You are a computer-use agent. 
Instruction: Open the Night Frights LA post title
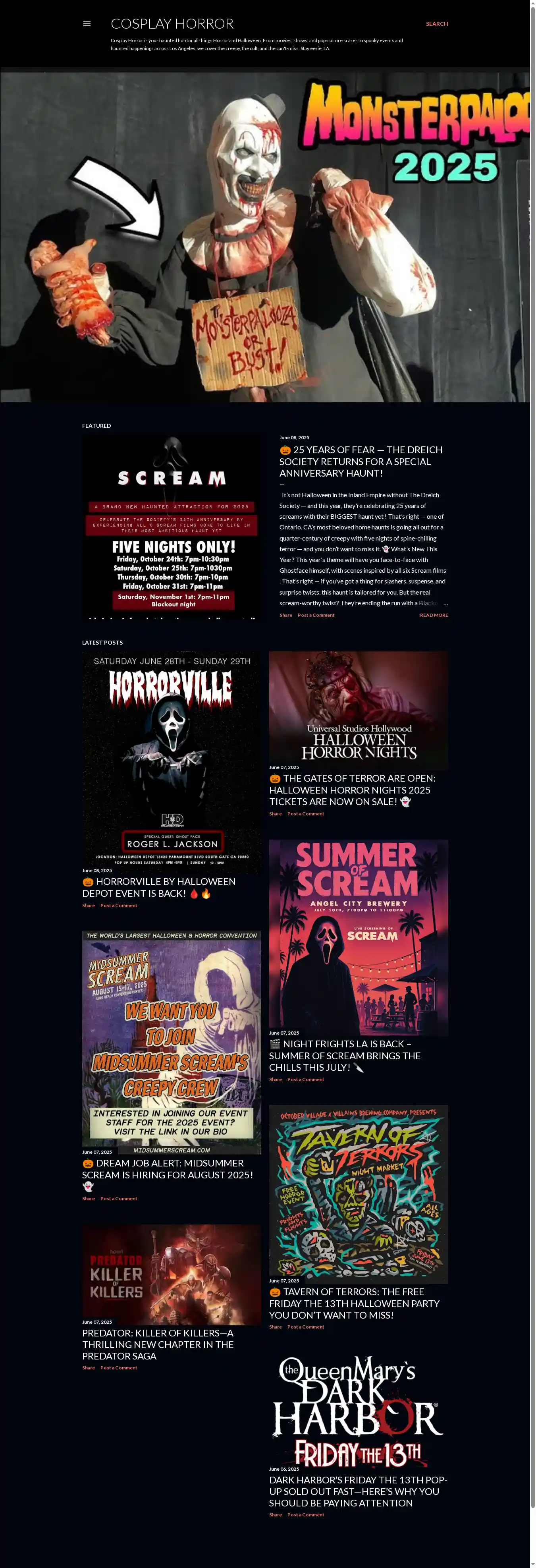pyautogui.click(x=345, y=1055)
